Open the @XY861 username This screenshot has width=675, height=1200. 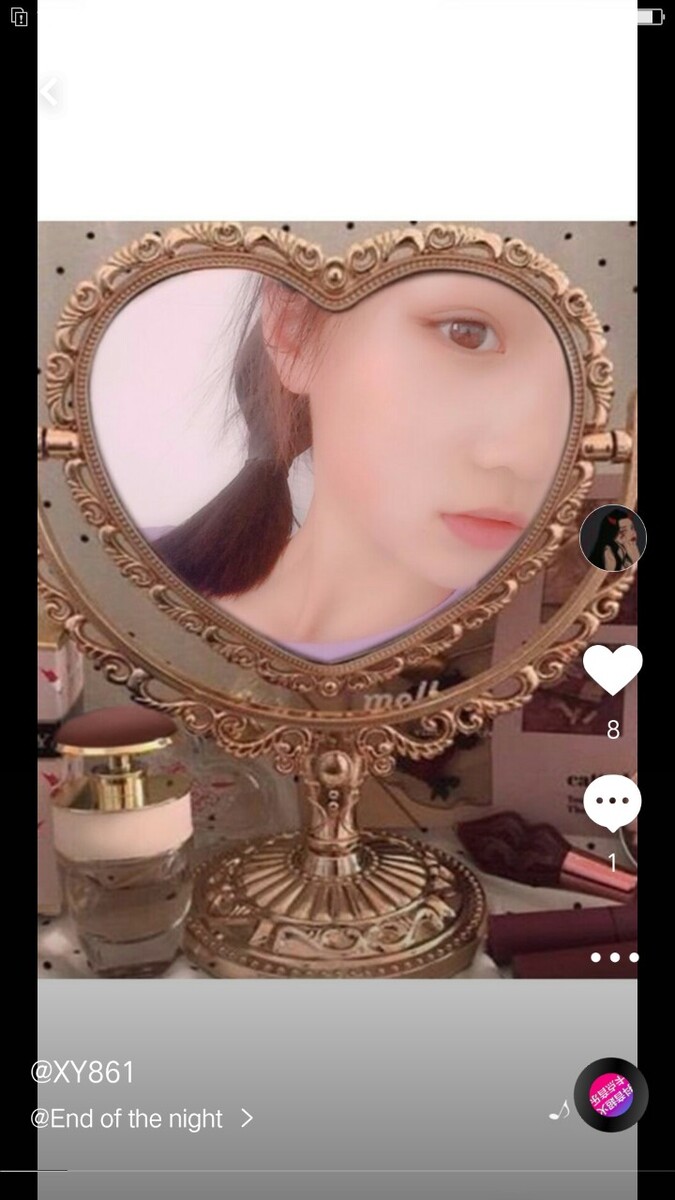[x=82, y=1073]
